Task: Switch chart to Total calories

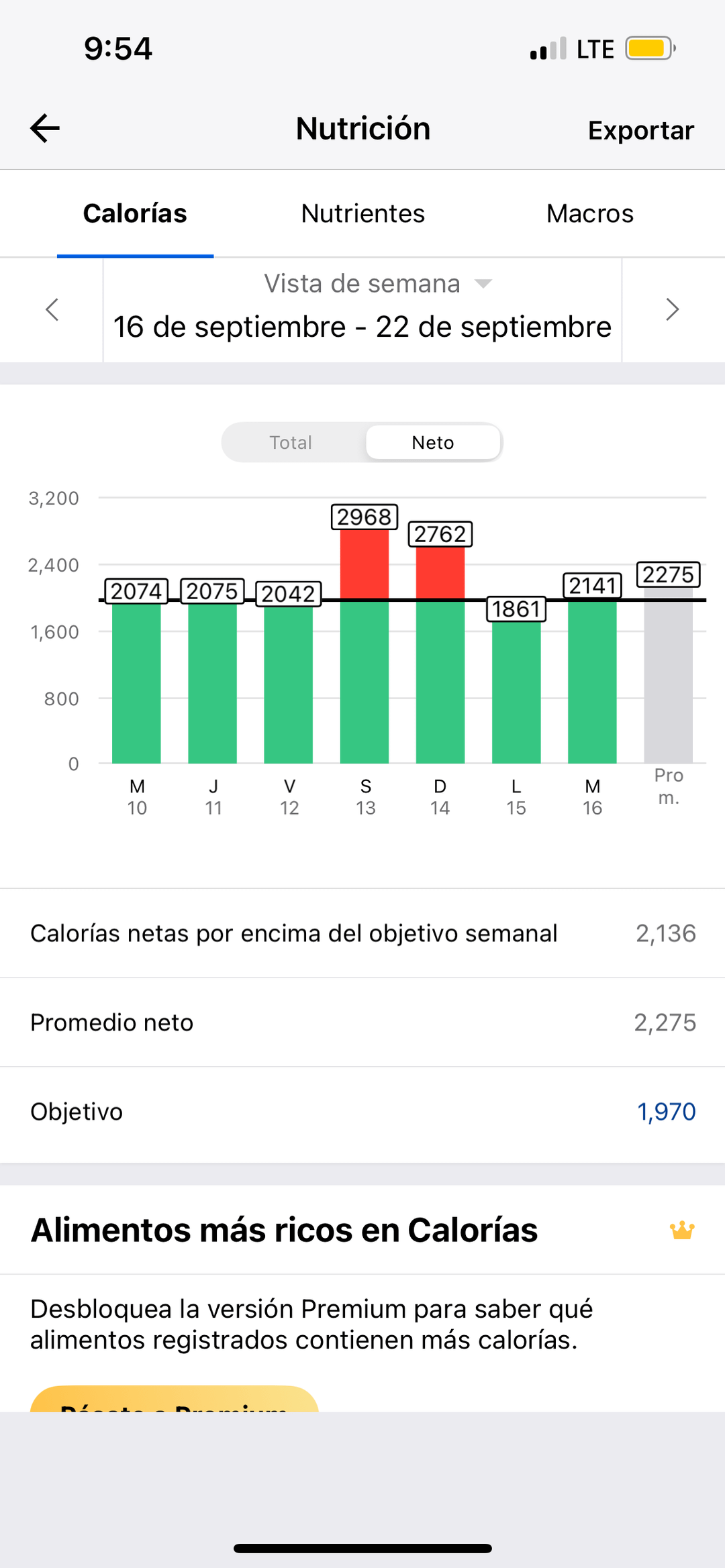Action: (x=291, y=442)
